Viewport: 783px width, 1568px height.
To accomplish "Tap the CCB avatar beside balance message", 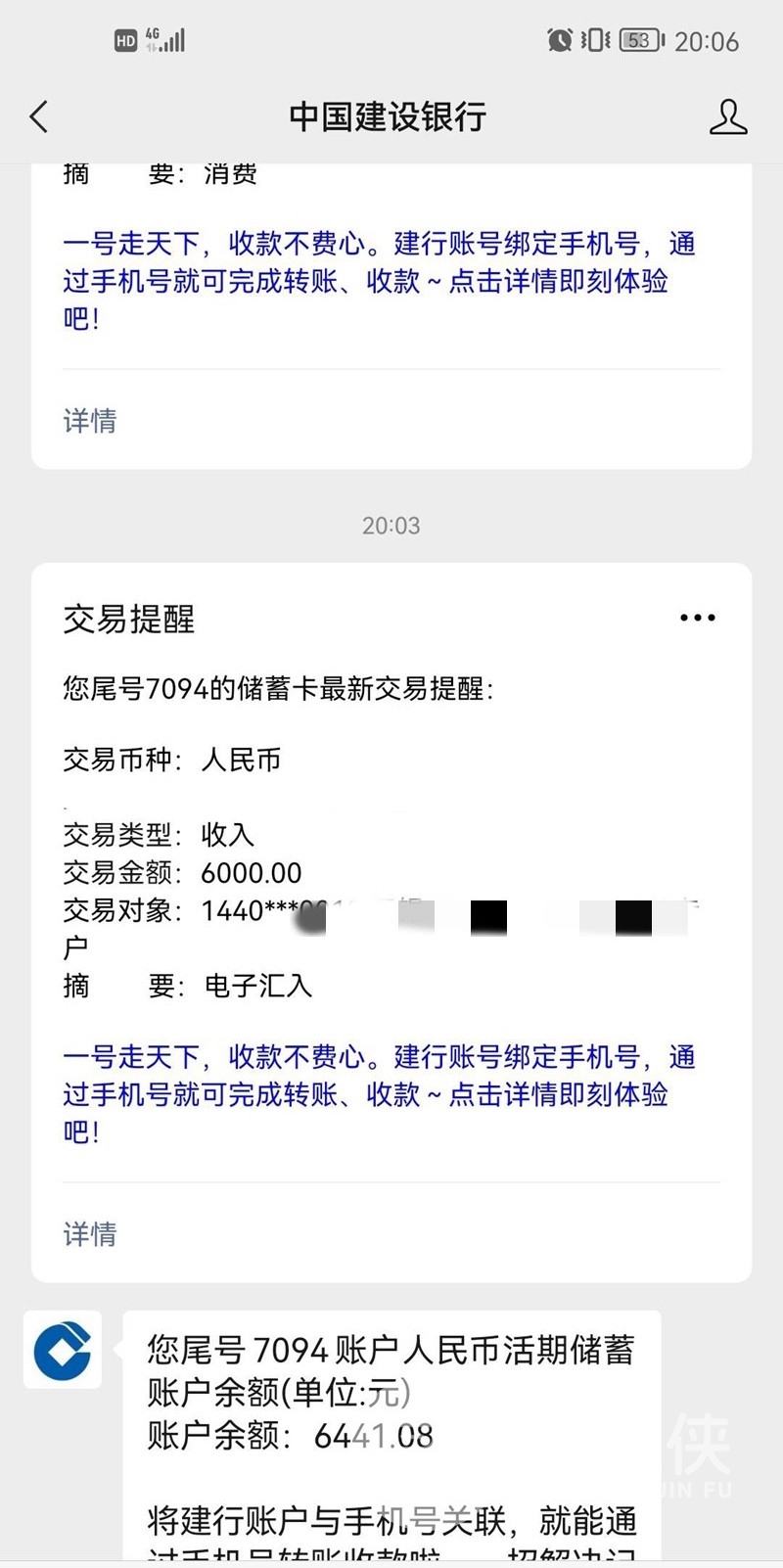I will [x=63, y=1350].
